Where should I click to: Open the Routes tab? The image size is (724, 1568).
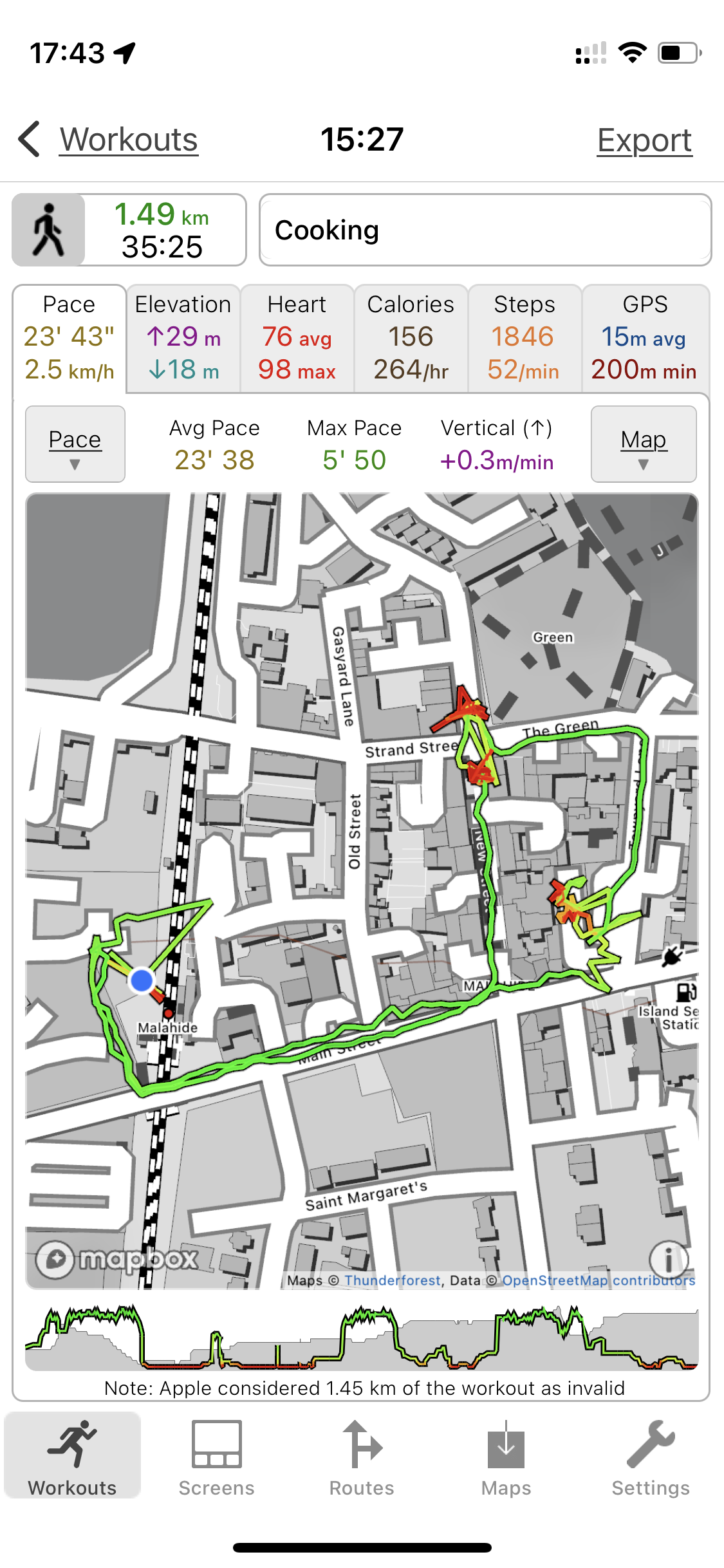point(362,1459)
